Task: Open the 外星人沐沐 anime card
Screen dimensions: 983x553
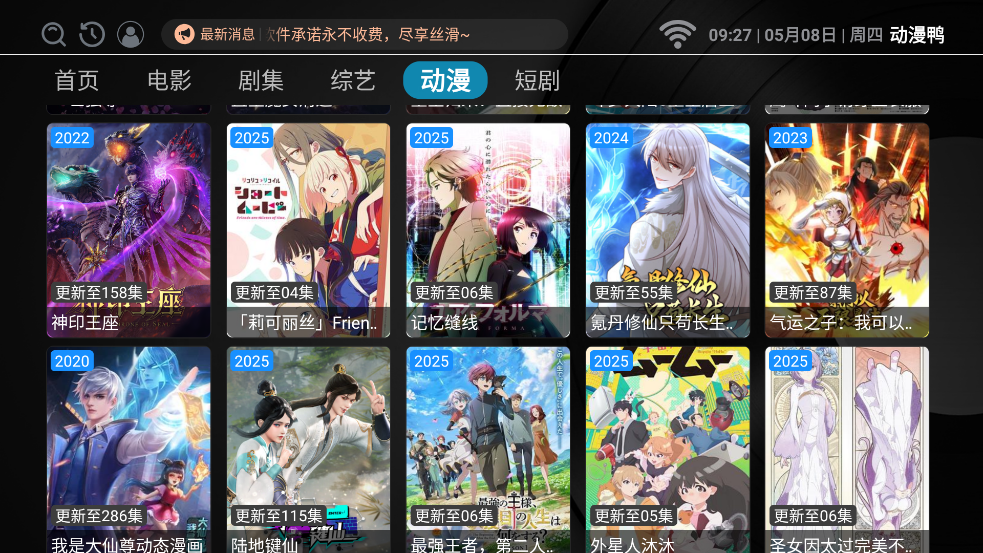Action: coord(667,450)
